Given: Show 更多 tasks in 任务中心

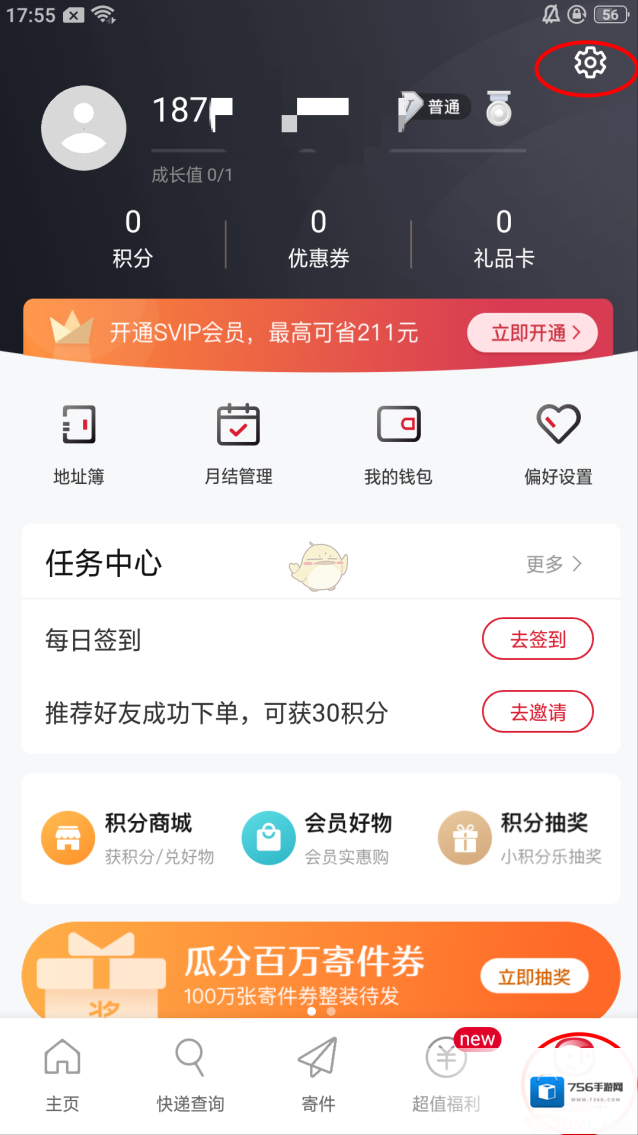Looking at the screenshot, I should pos(554,564).
